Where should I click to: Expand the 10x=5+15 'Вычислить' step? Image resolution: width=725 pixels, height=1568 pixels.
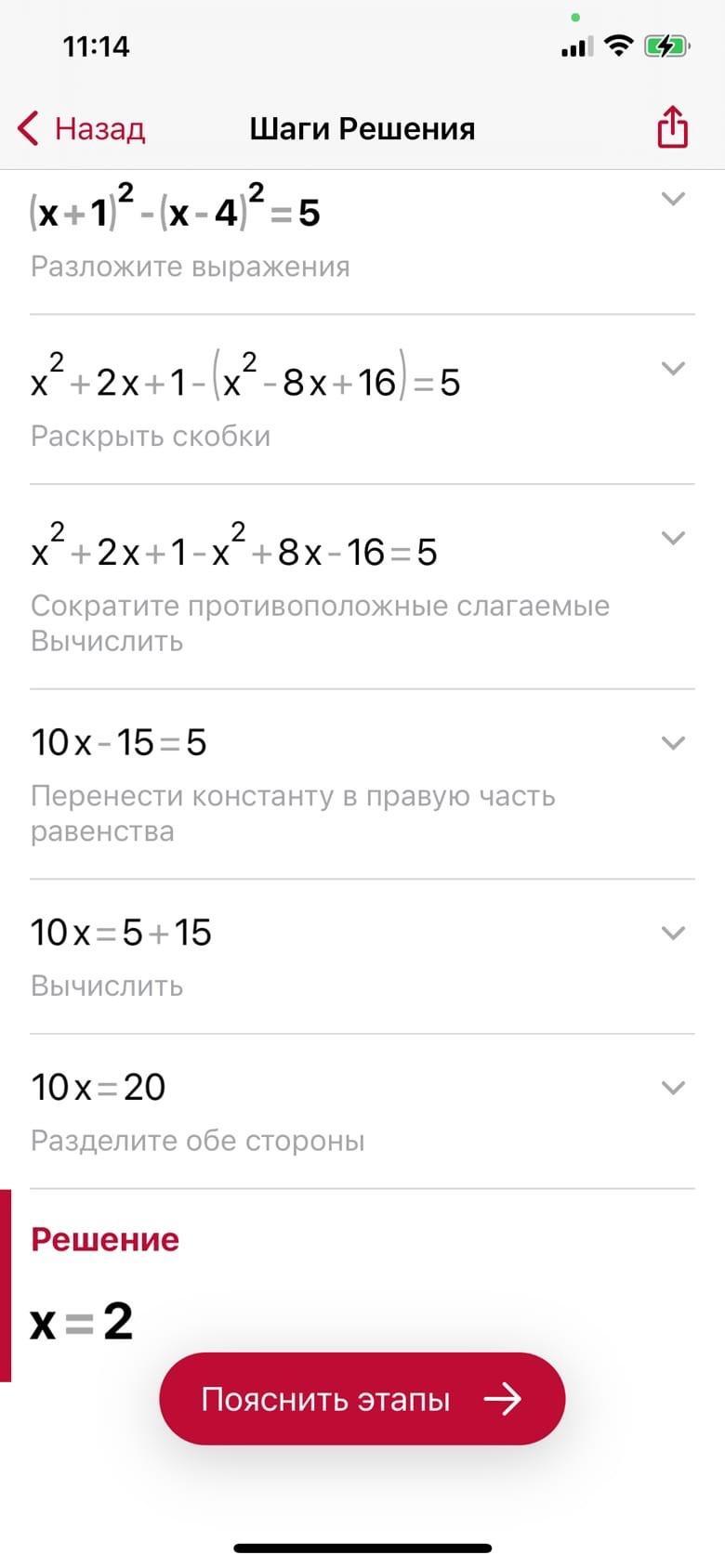[x=672, y=934]
